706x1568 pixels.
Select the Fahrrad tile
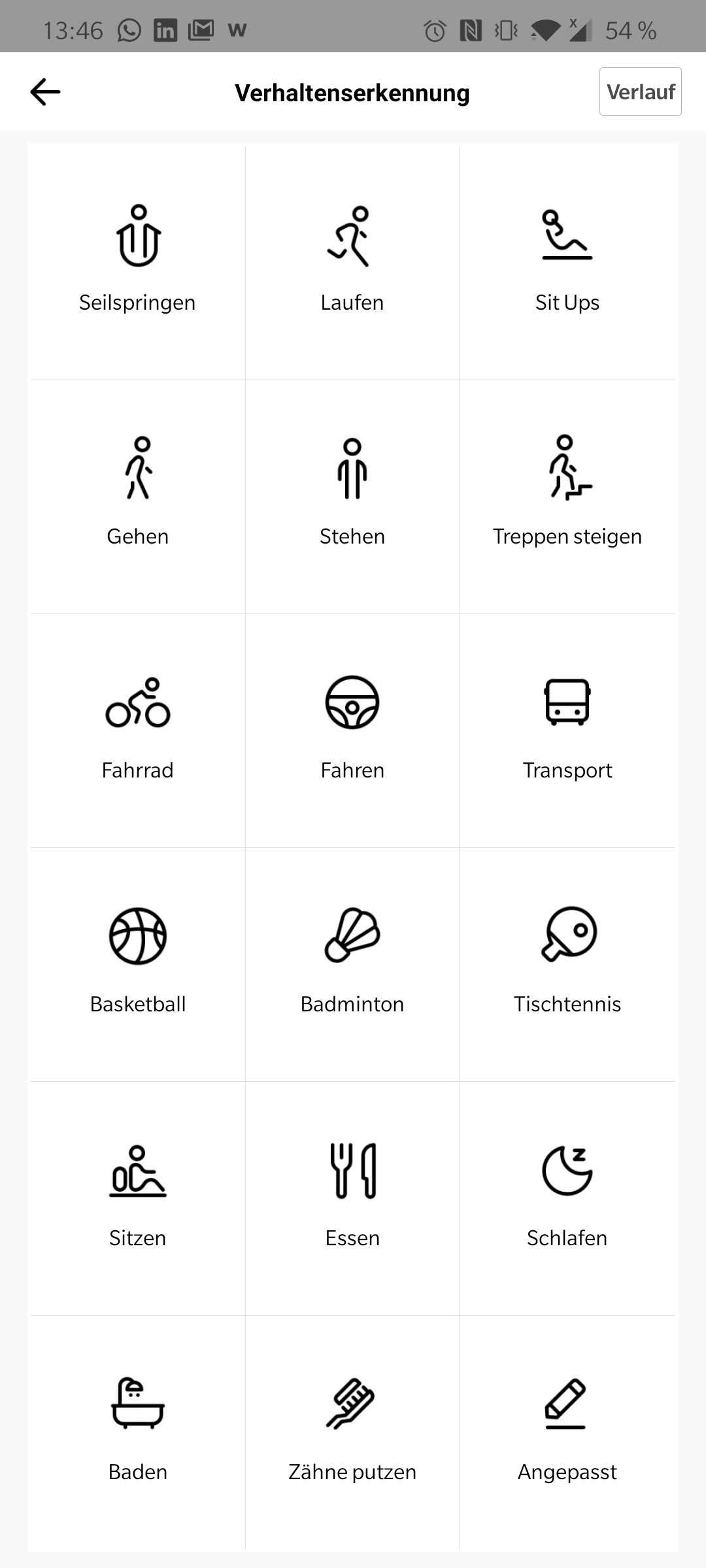(x=137, y=729)
